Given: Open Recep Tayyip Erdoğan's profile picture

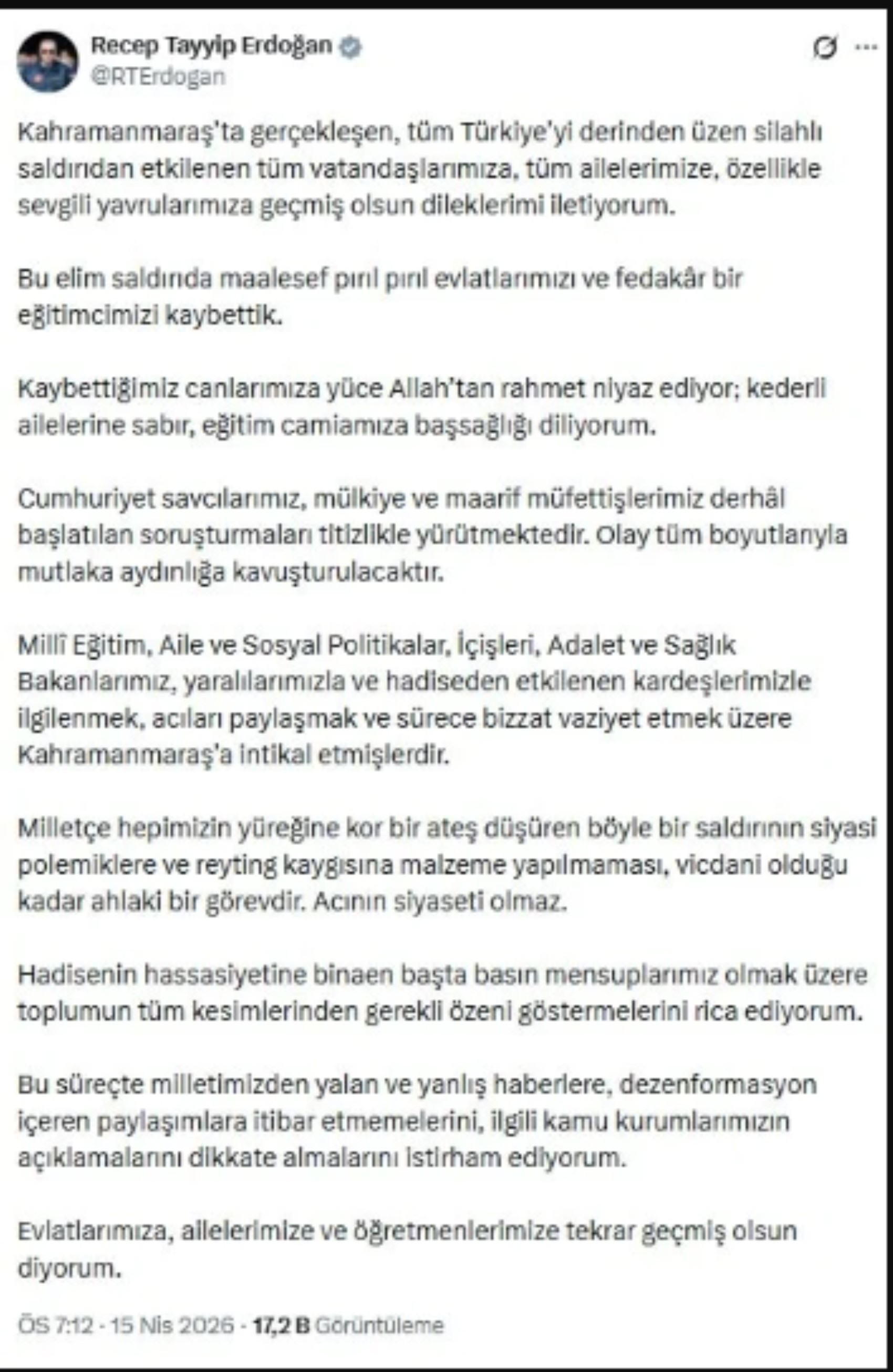Looking at the screenshot, I should pyautogui.click(x=47, y=61).
